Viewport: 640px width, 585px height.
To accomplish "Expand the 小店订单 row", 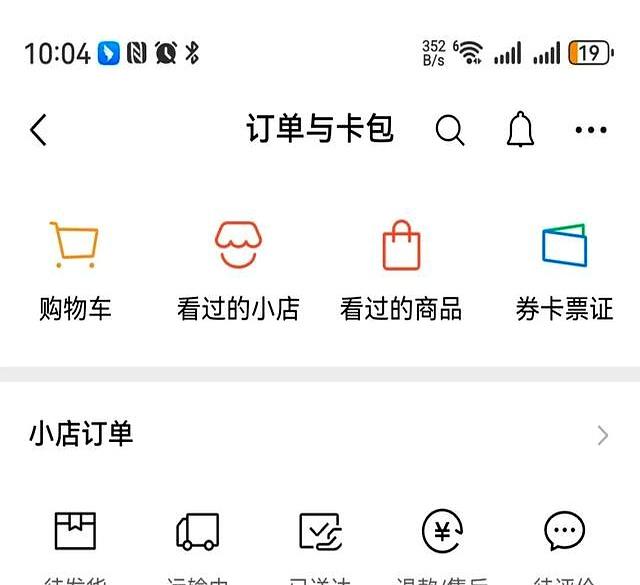I will [320, 434].
